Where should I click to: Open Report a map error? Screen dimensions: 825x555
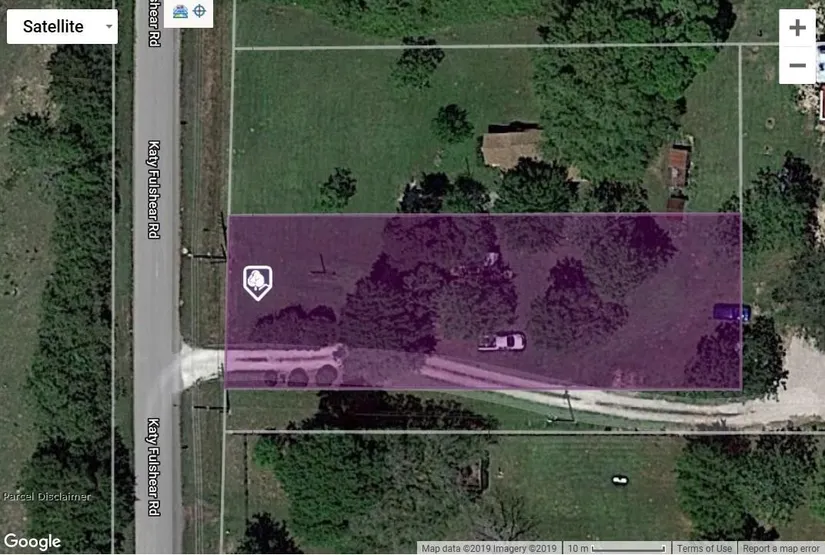(x=780, y=548)
